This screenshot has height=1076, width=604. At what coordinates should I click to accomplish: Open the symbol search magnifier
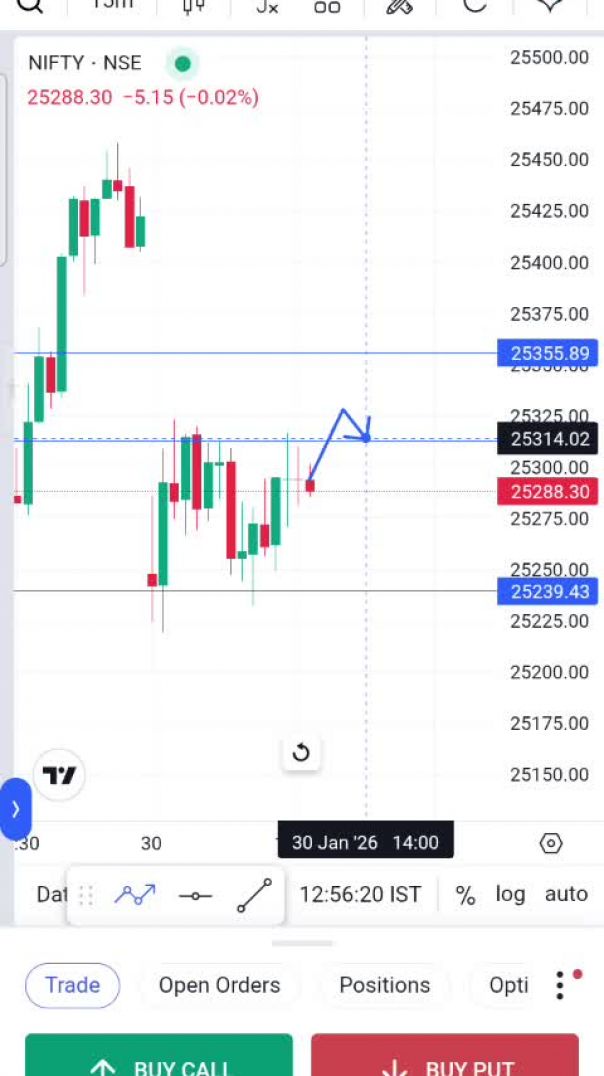click(31, 5)
